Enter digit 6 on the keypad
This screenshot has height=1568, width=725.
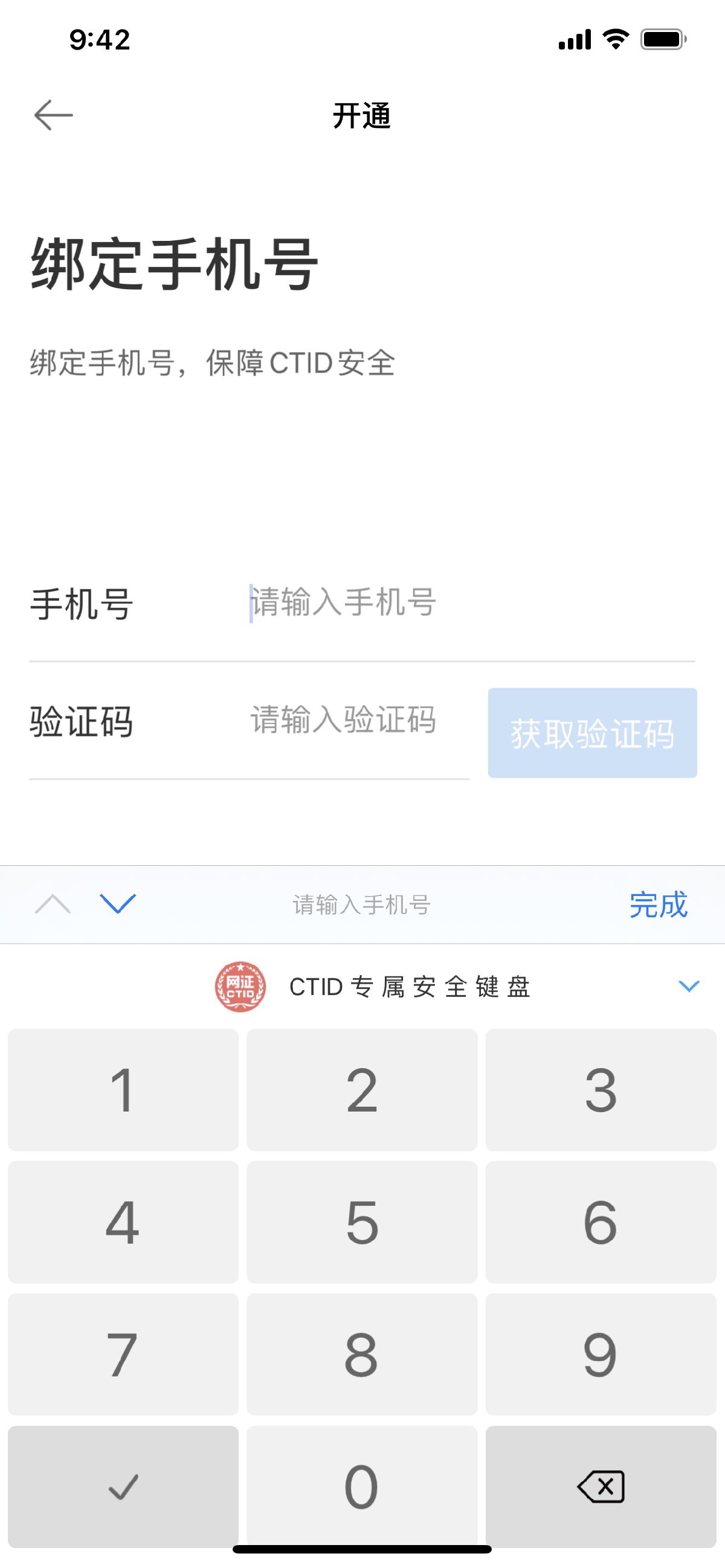pyautogui.click(x=601, y=1222)
